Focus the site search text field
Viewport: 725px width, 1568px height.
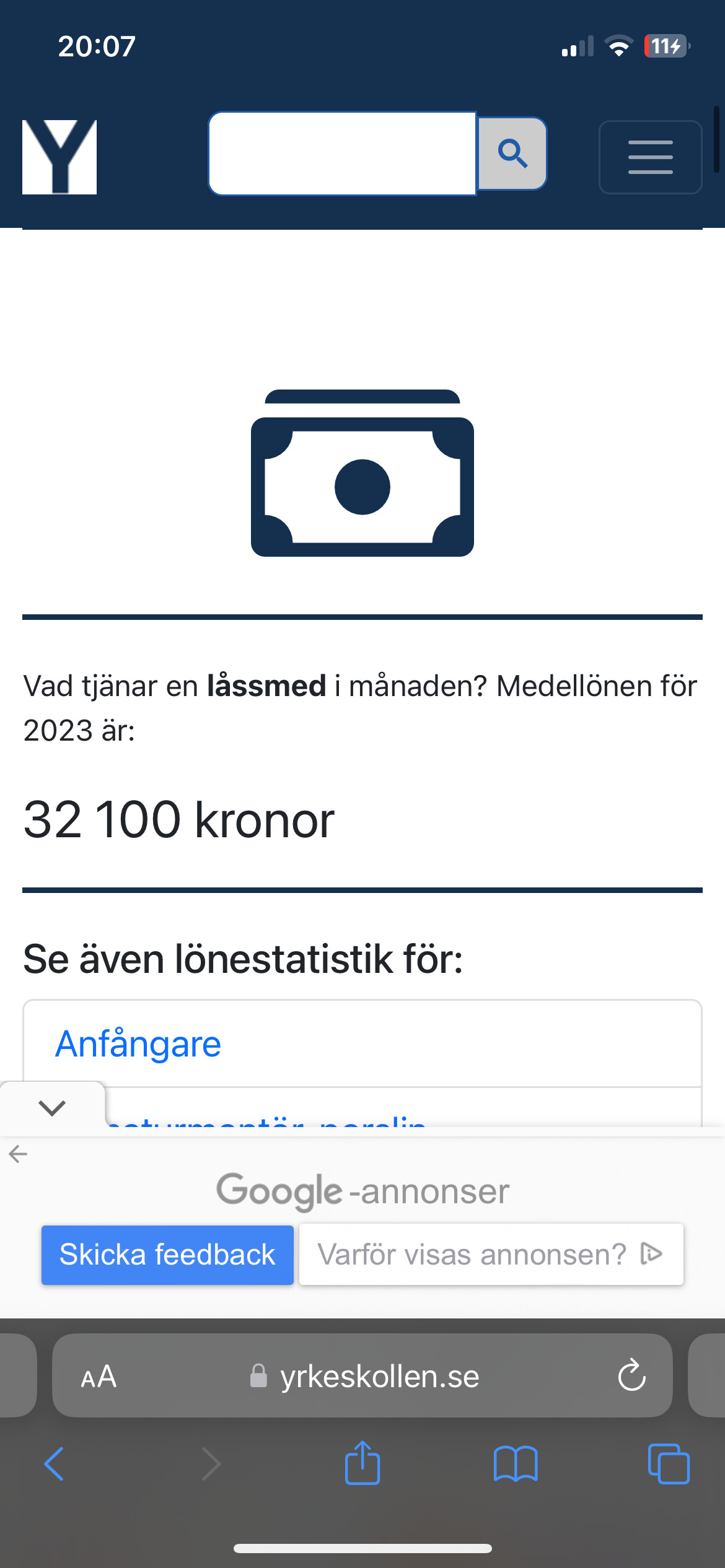[x=342, y=154]
